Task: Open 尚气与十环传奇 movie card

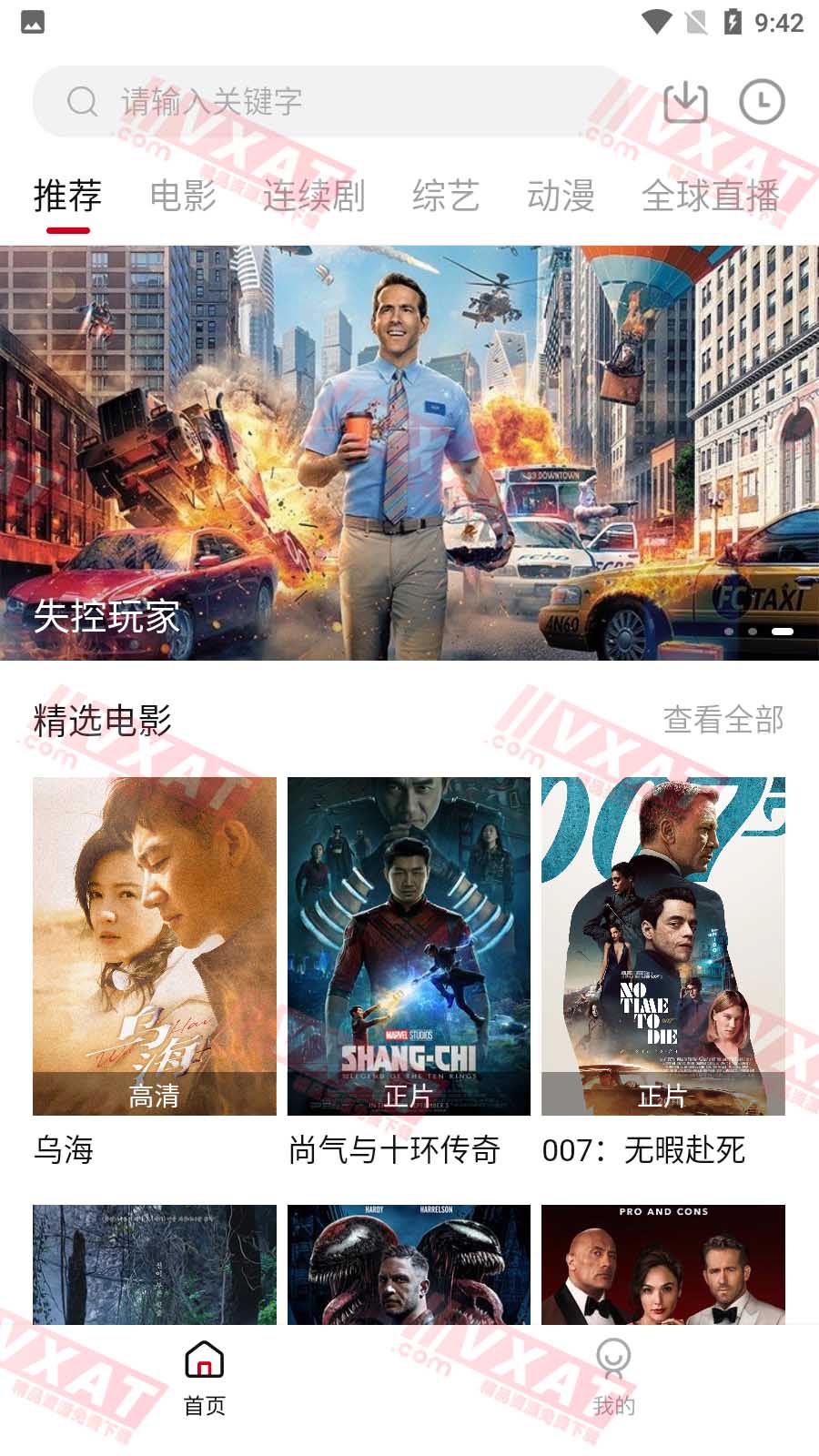Action: pos(409,946)
